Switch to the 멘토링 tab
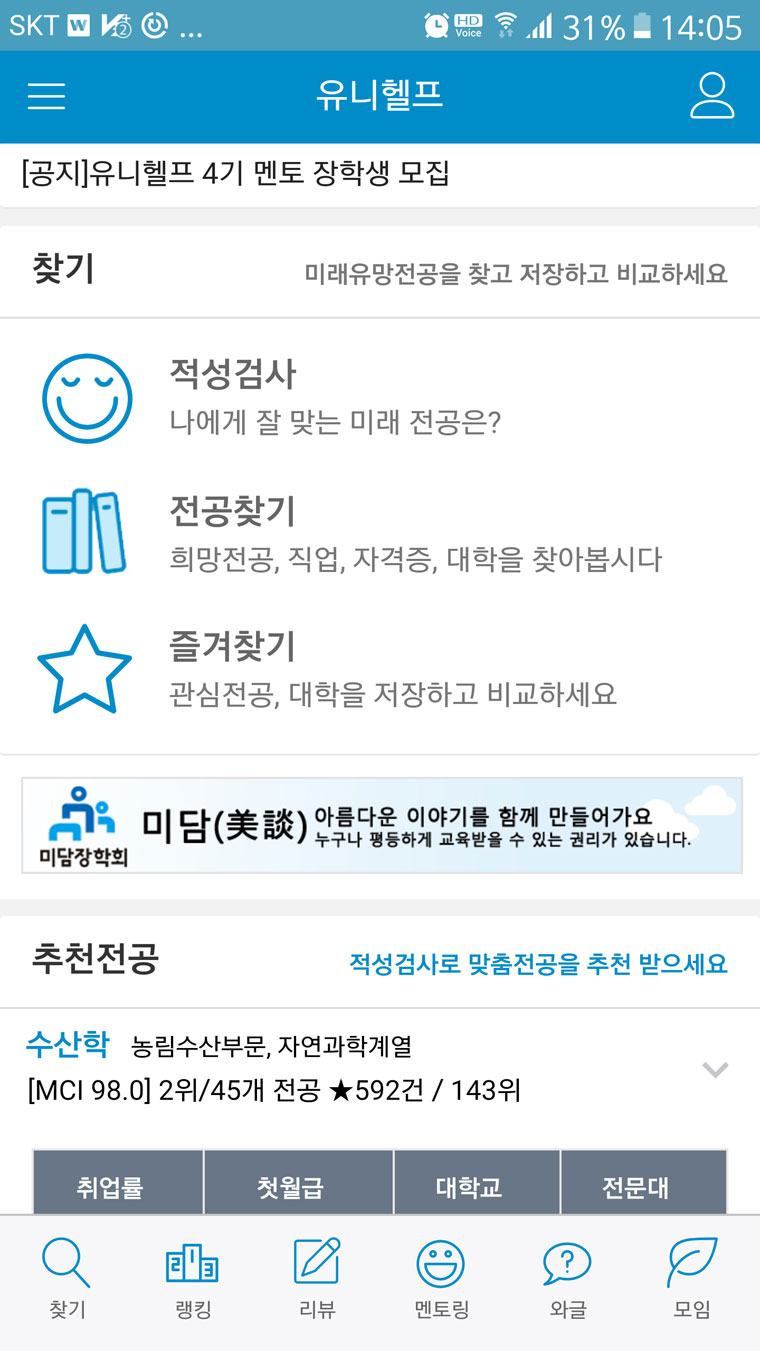 pyautogui.click(x=441, y=1278)
